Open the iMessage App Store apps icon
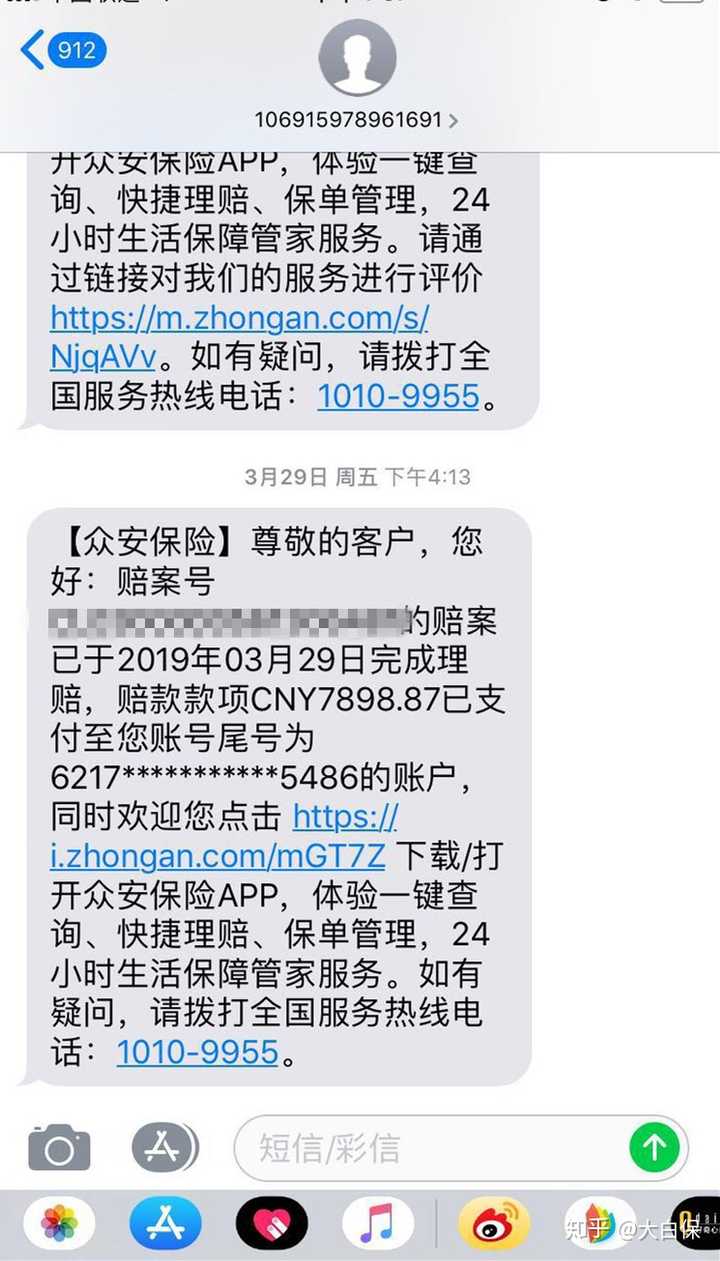720x1261 pixels. pos(163,1148)
